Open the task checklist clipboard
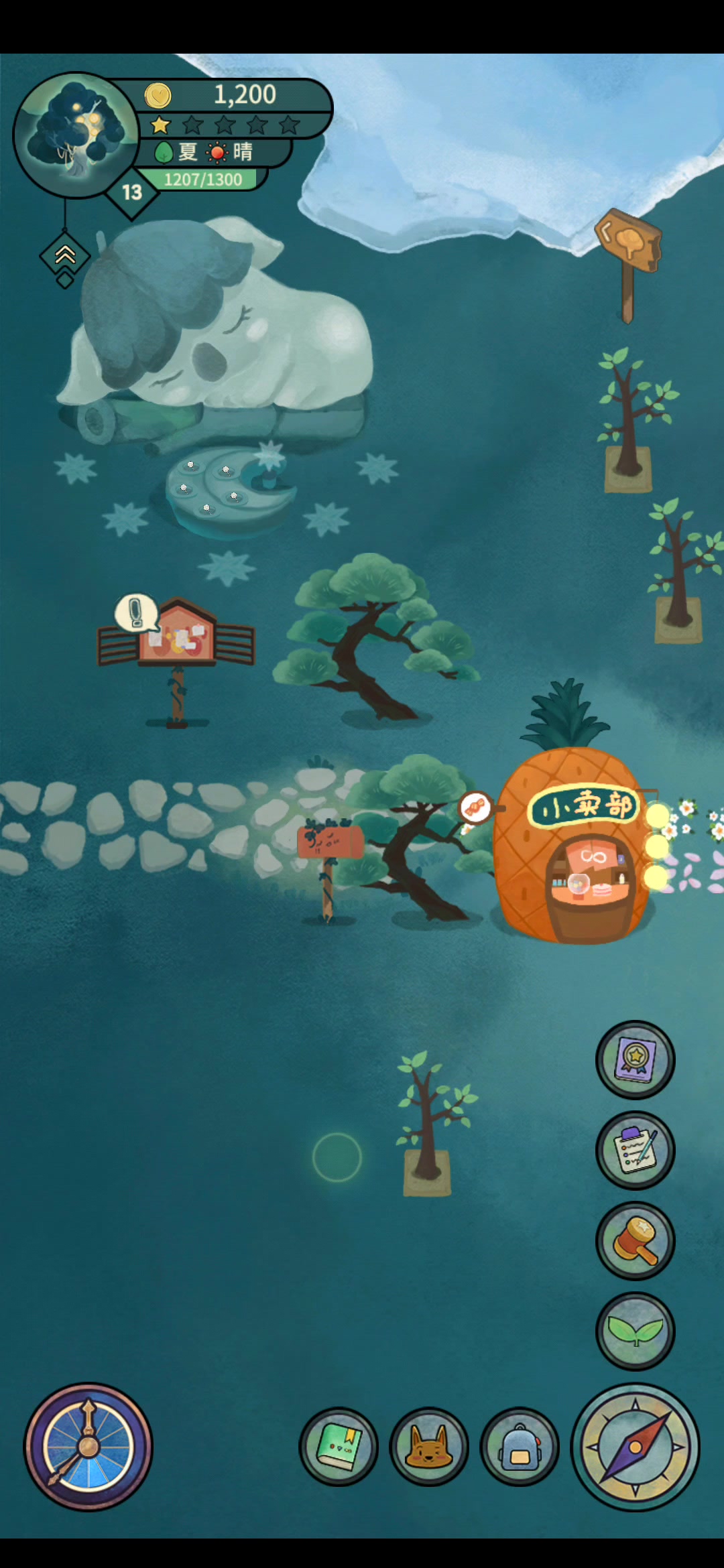Viewport: 724px width, 1568px height. point(635,1150)
